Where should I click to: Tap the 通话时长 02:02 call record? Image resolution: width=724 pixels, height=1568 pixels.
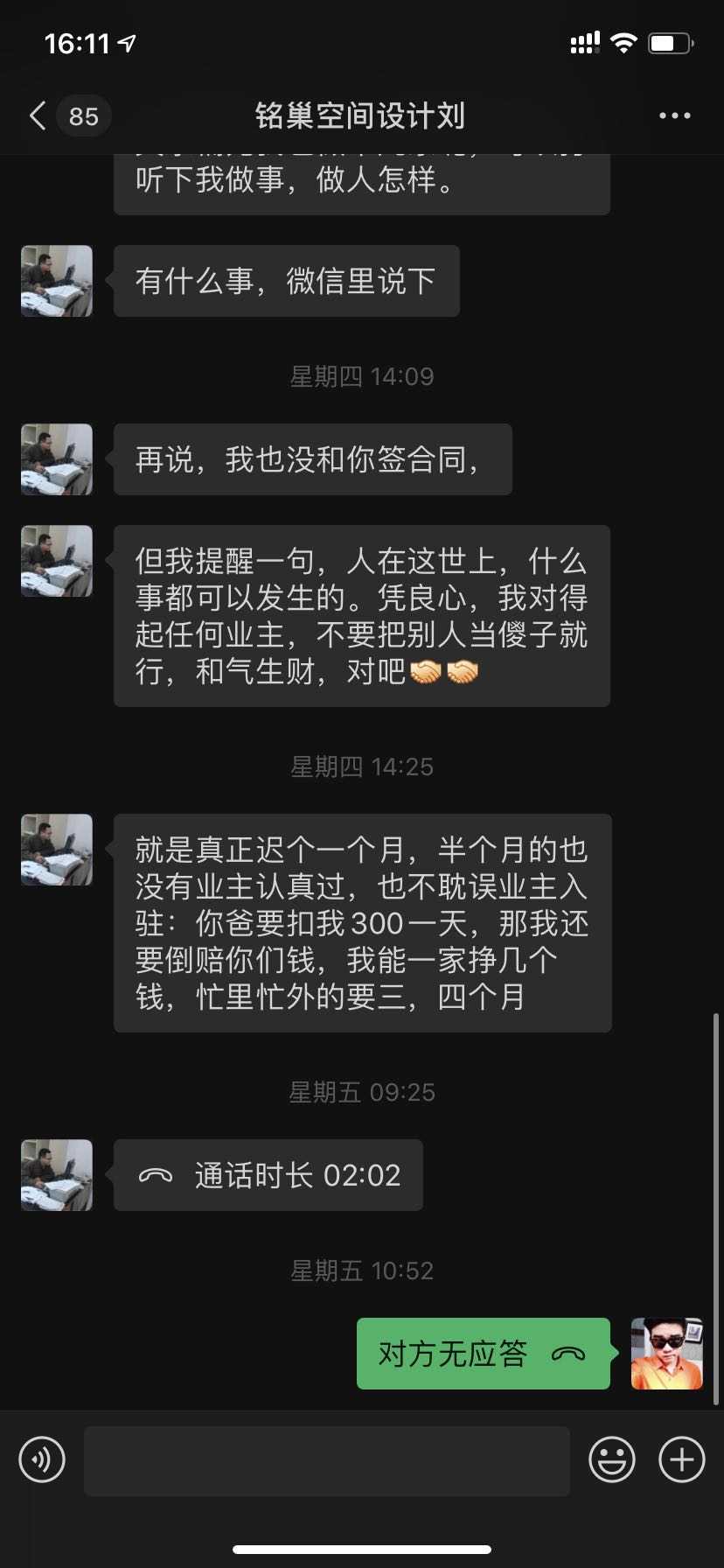pyautogui.click(x=268, y=1175)
